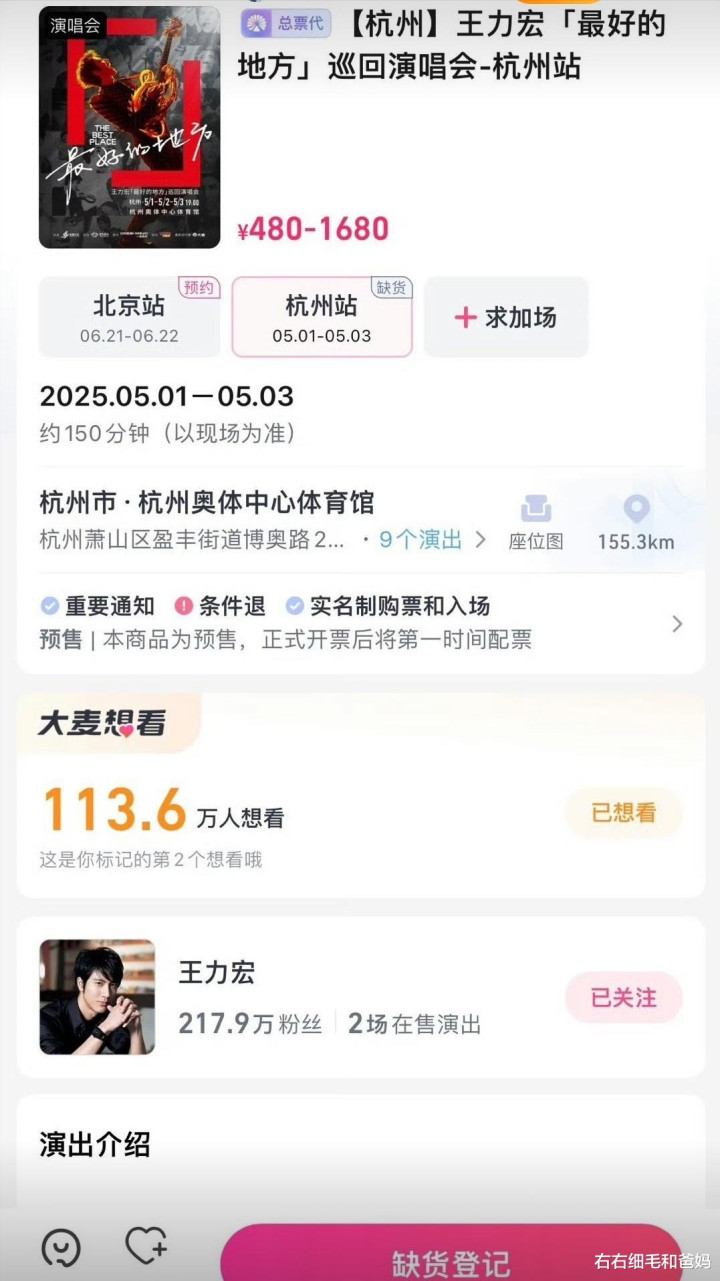Screen dimensions: 720x1281
Task: Open the venue map location pin
Action: [x=636, y=523]
